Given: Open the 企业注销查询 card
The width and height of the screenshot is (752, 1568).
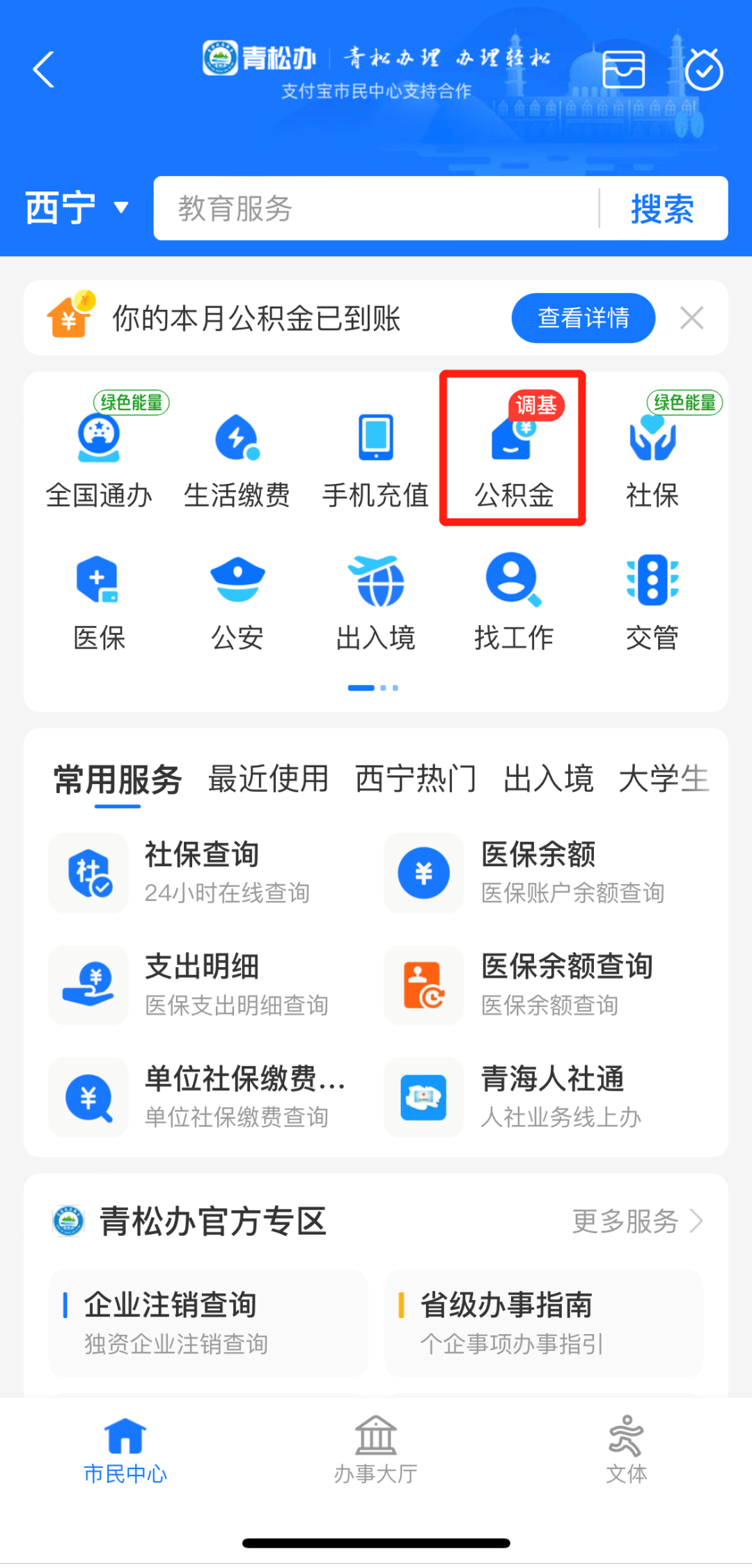Looking at the screenshot, I should (x=207, y=1323).
